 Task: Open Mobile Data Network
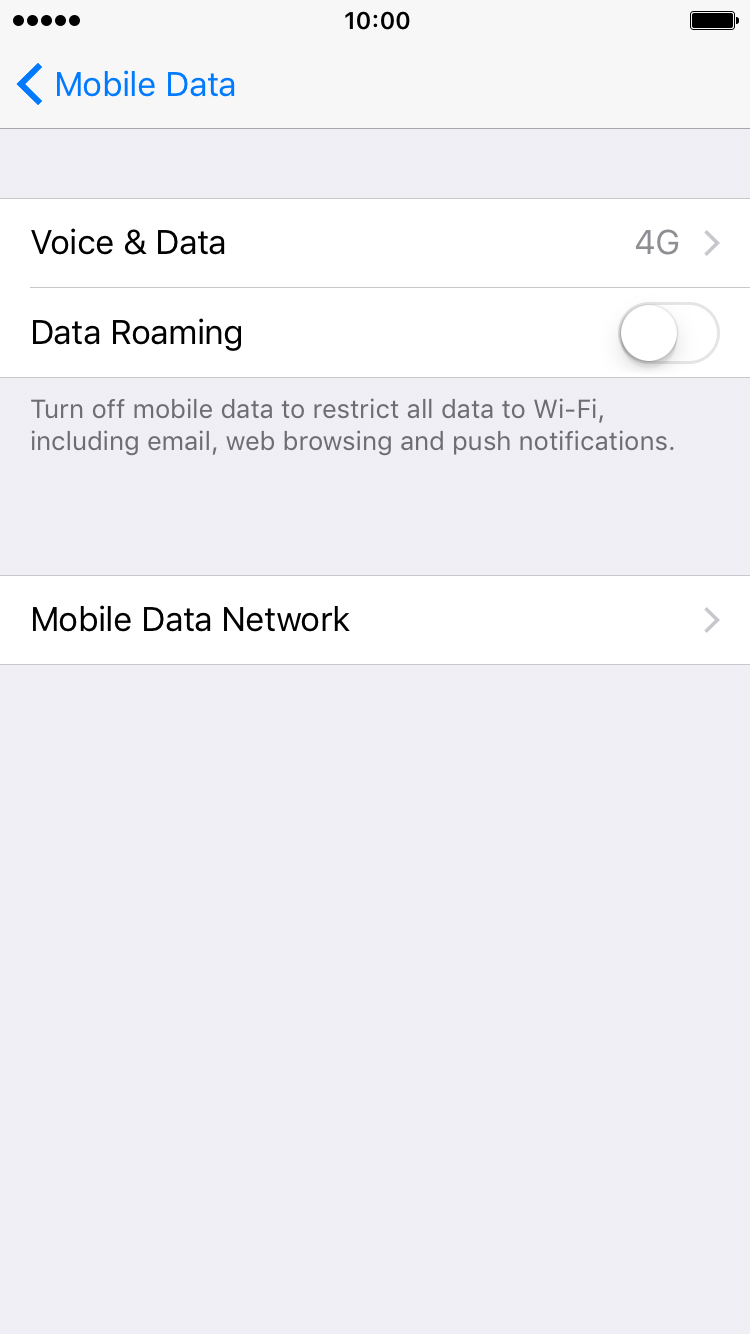click(375, 620)
